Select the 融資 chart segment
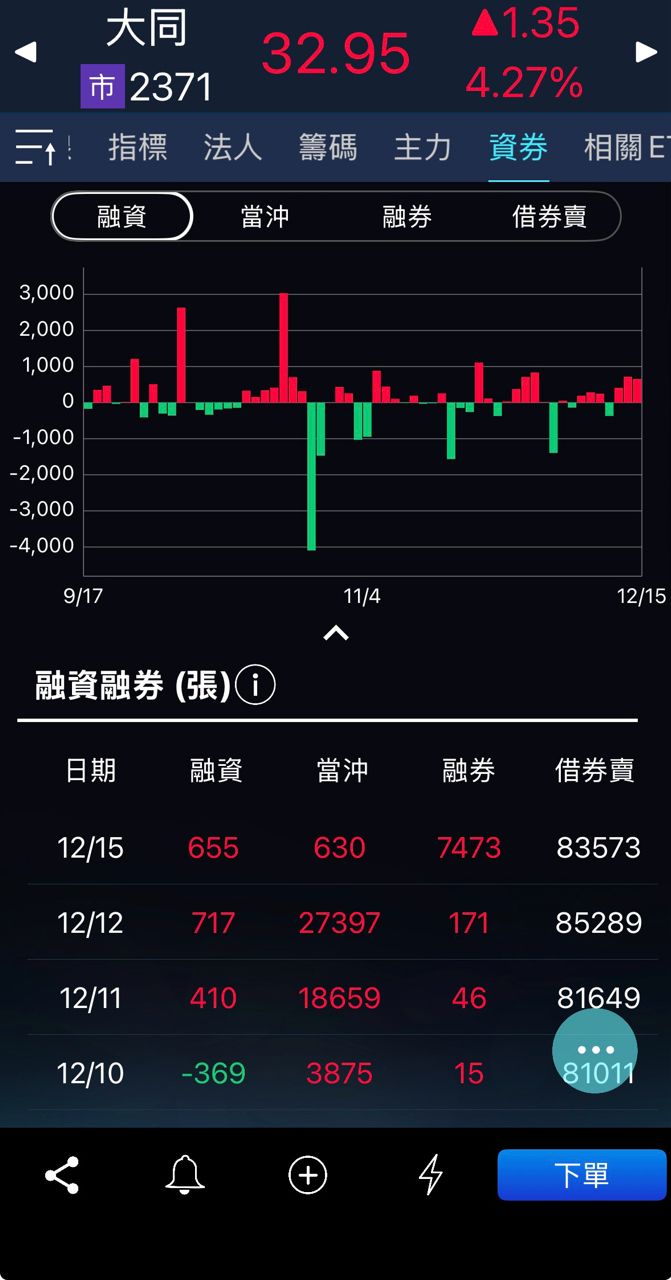Screen dimensions: 671x1280 [x=122, y=216]
